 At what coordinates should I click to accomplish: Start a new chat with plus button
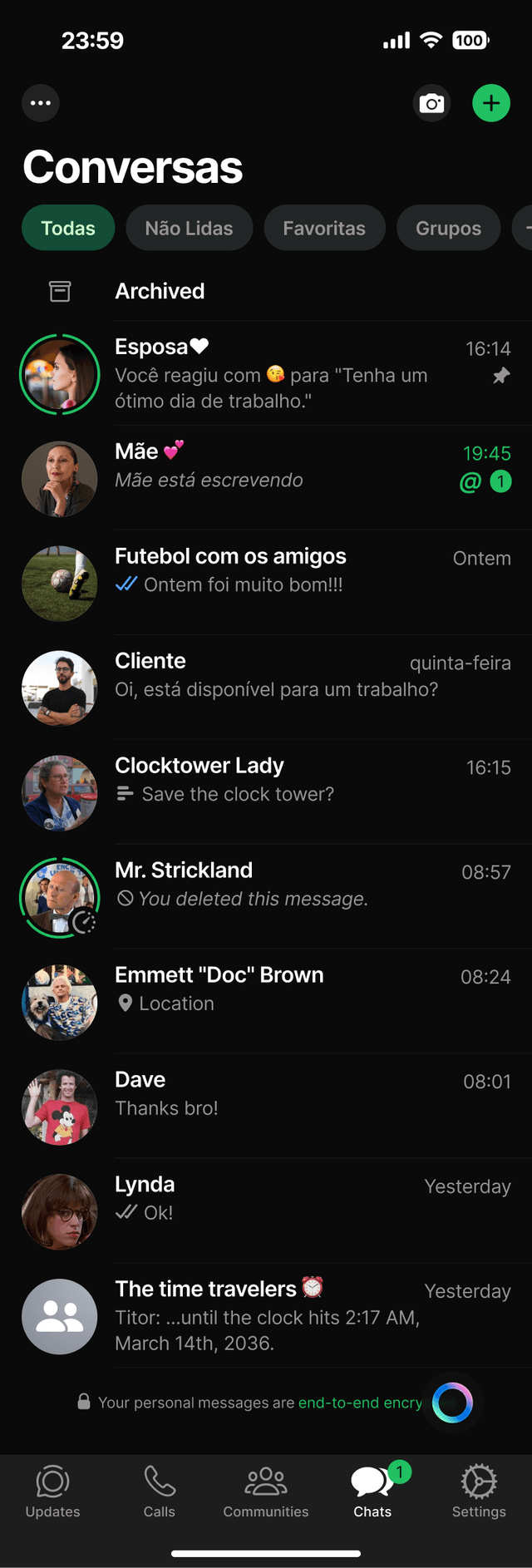[x=491, y=103]
